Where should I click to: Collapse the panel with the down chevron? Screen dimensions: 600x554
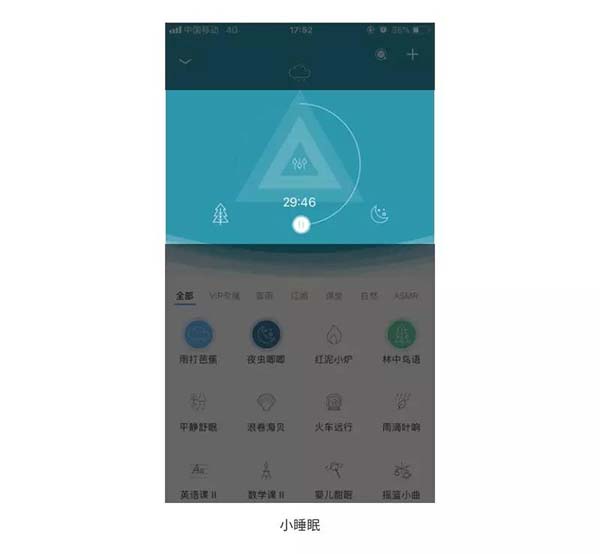(x=185, y=61)
